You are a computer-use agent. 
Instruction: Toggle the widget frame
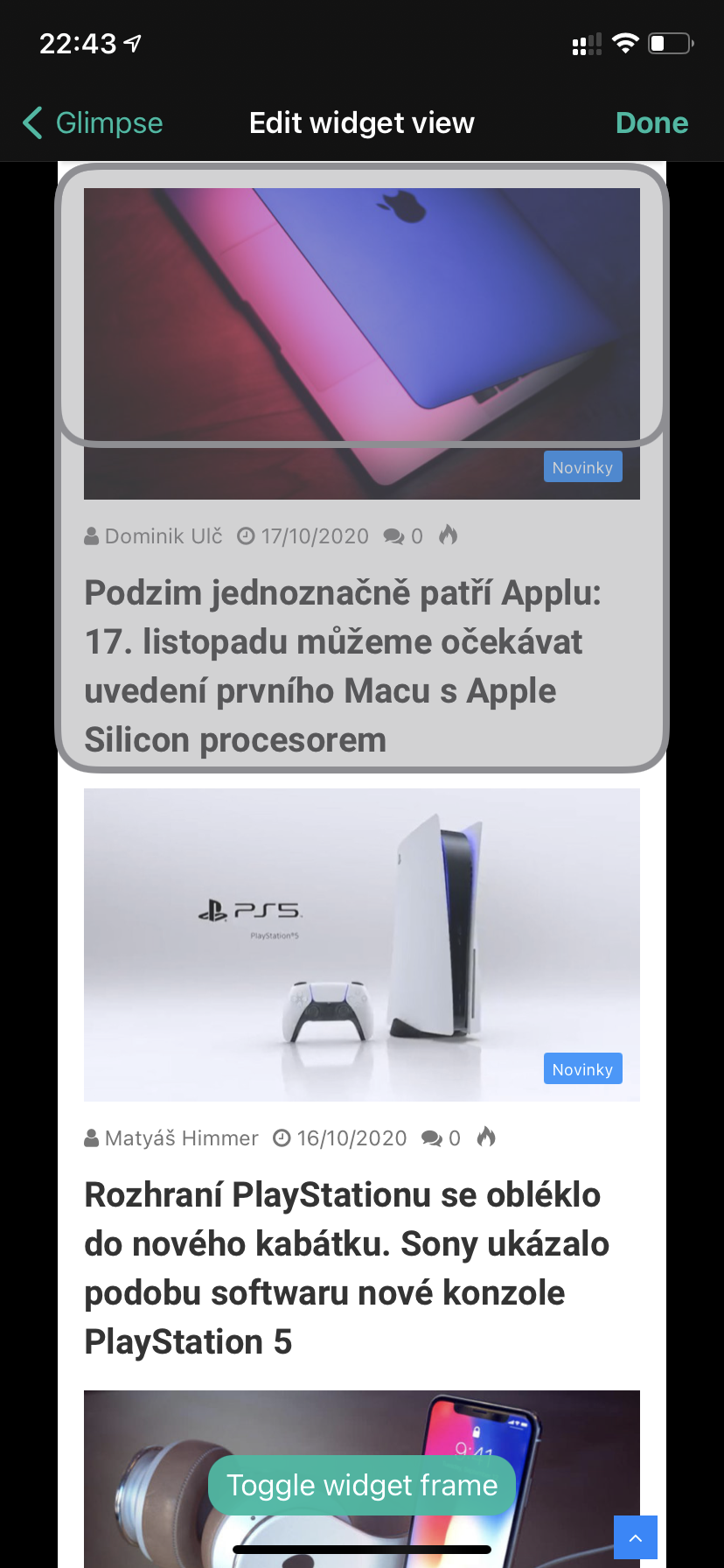pos(362,1485)
